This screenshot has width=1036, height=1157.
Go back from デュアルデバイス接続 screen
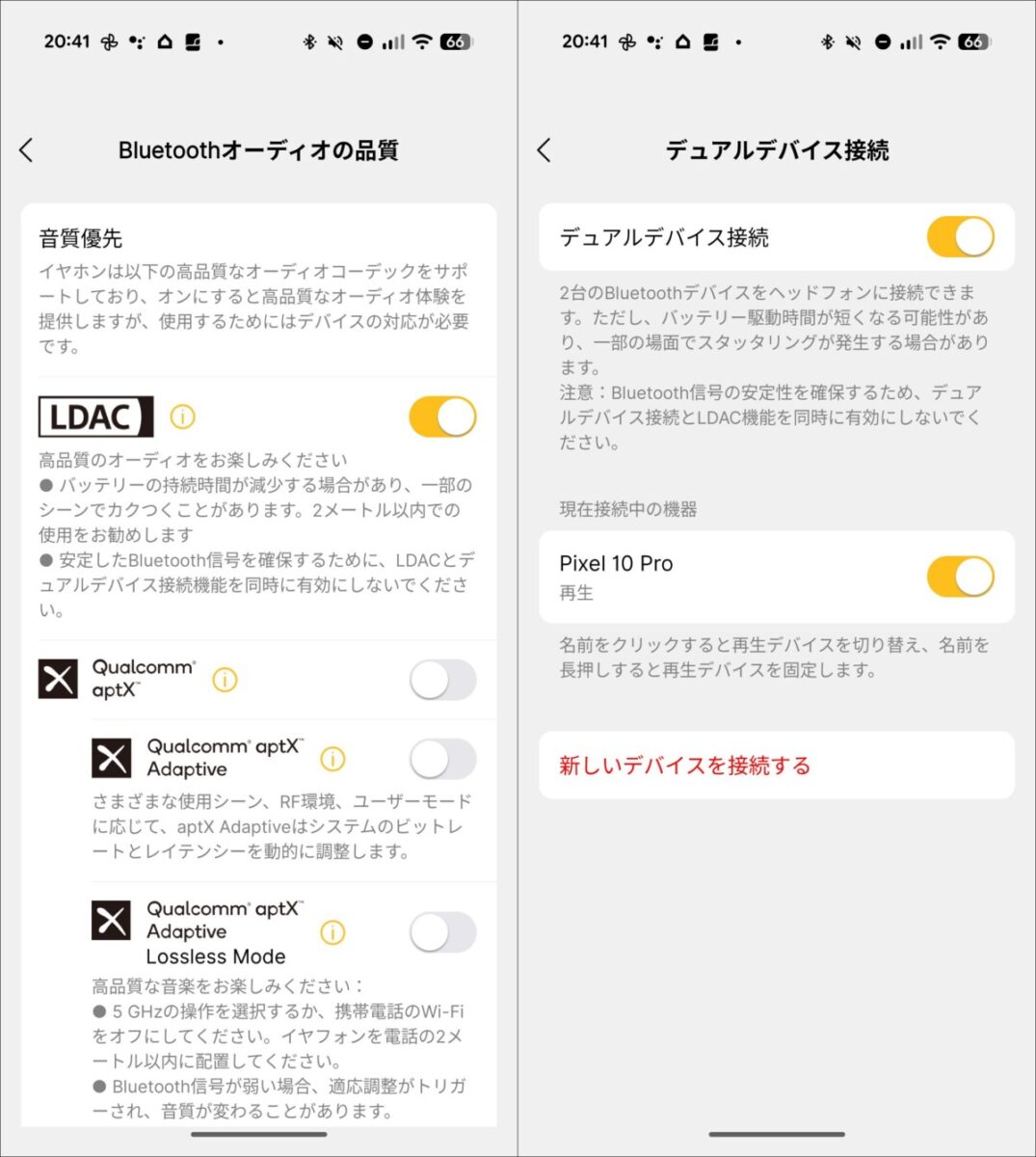tap(545, 149)
